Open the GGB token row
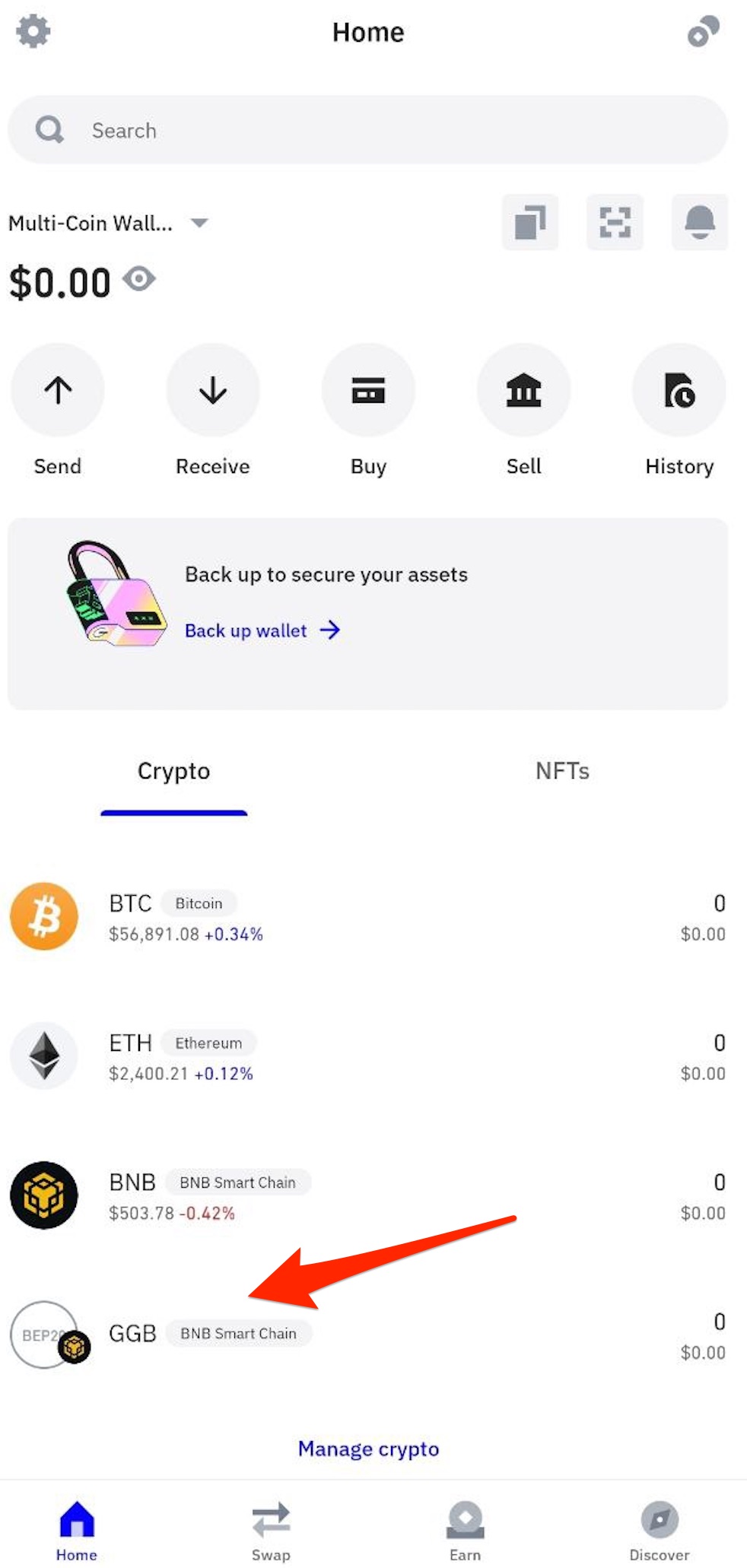747x1568 pixels. point(367,1335)
